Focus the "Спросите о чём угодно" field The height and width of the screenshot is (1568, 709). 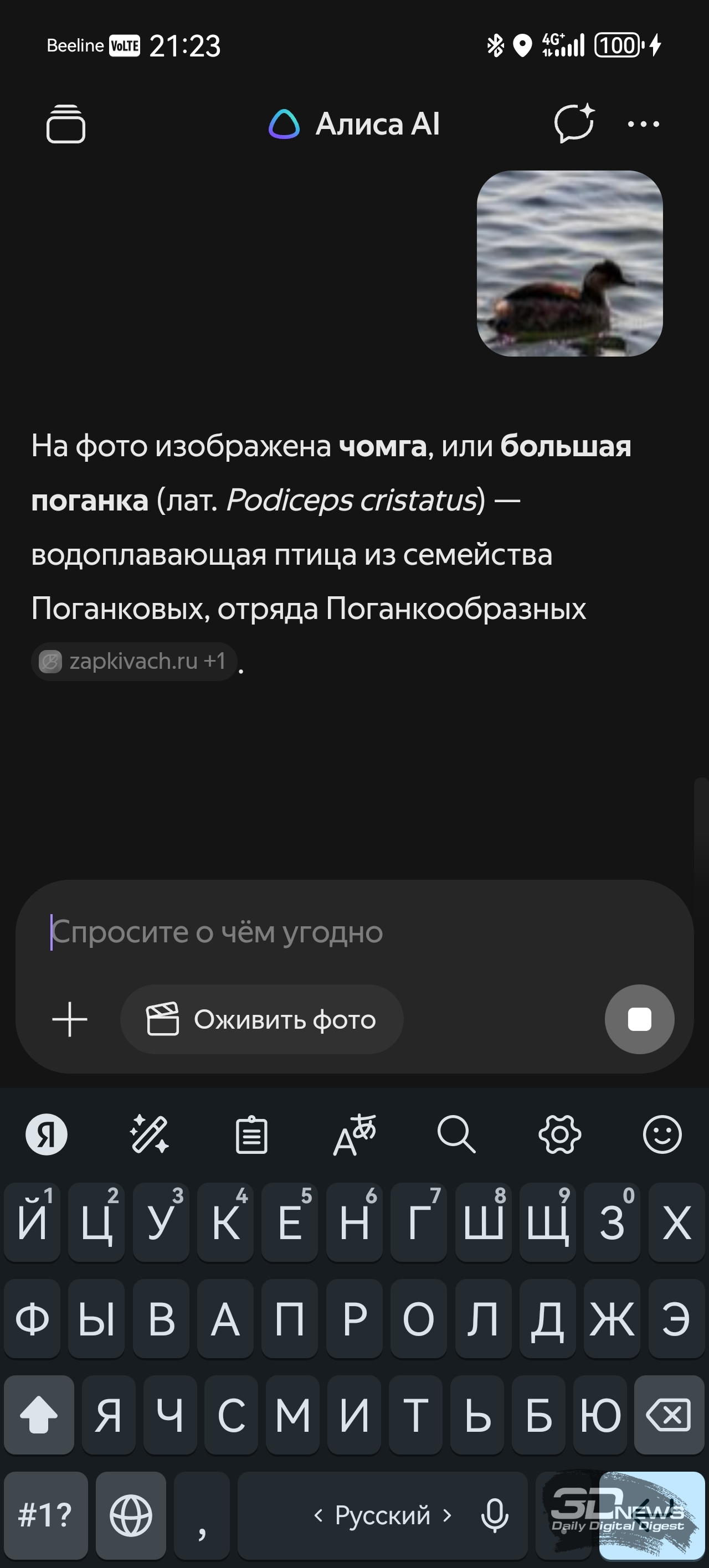[x=353, y=932]
